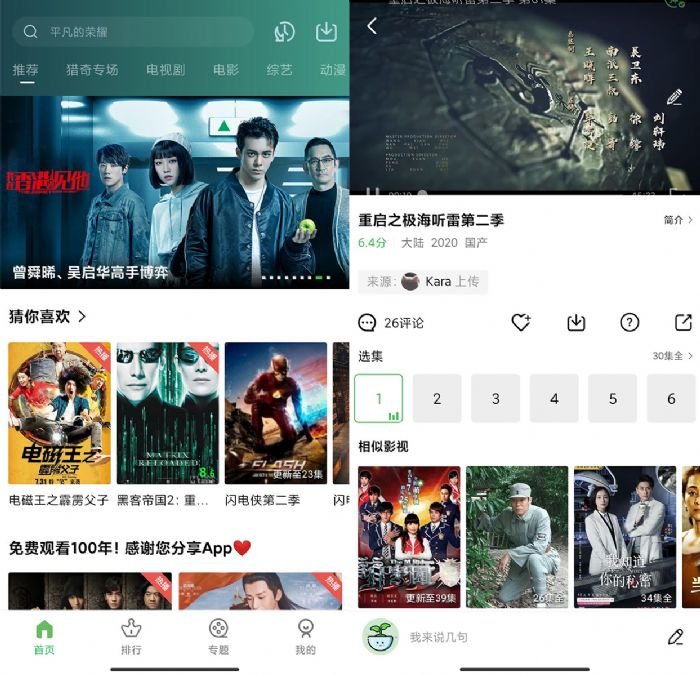This screenshot has height=676, width=700.
Task: Switch to the 综艺 tab
Action: tap(280, 70)
